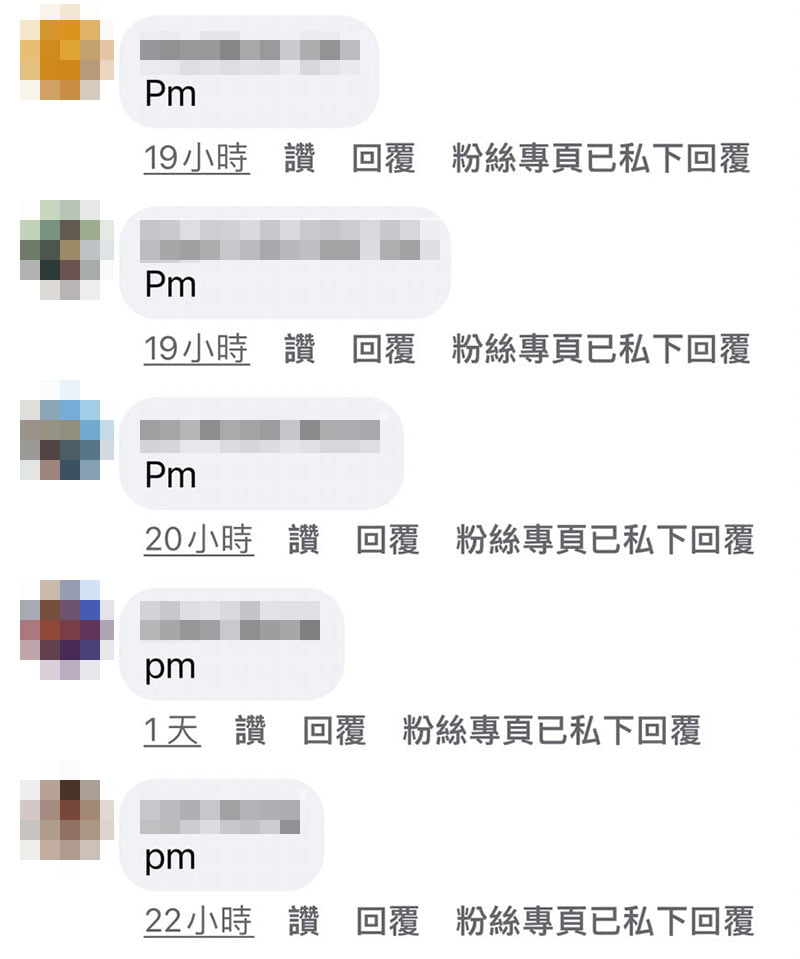Tap 回覆 on the 1天 comment

point(334,731)
